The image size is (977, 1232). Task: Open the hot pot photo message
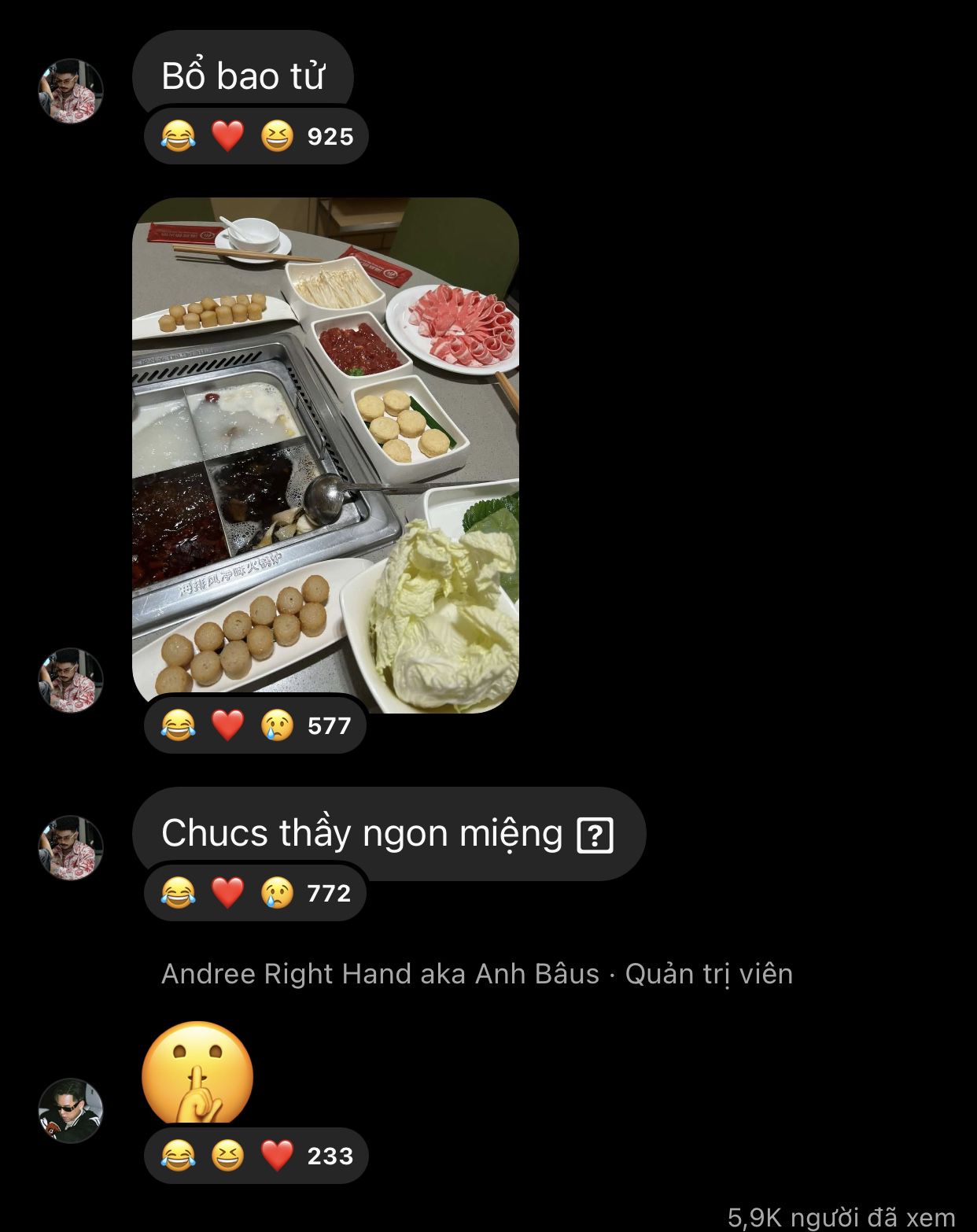coord(325,455)
